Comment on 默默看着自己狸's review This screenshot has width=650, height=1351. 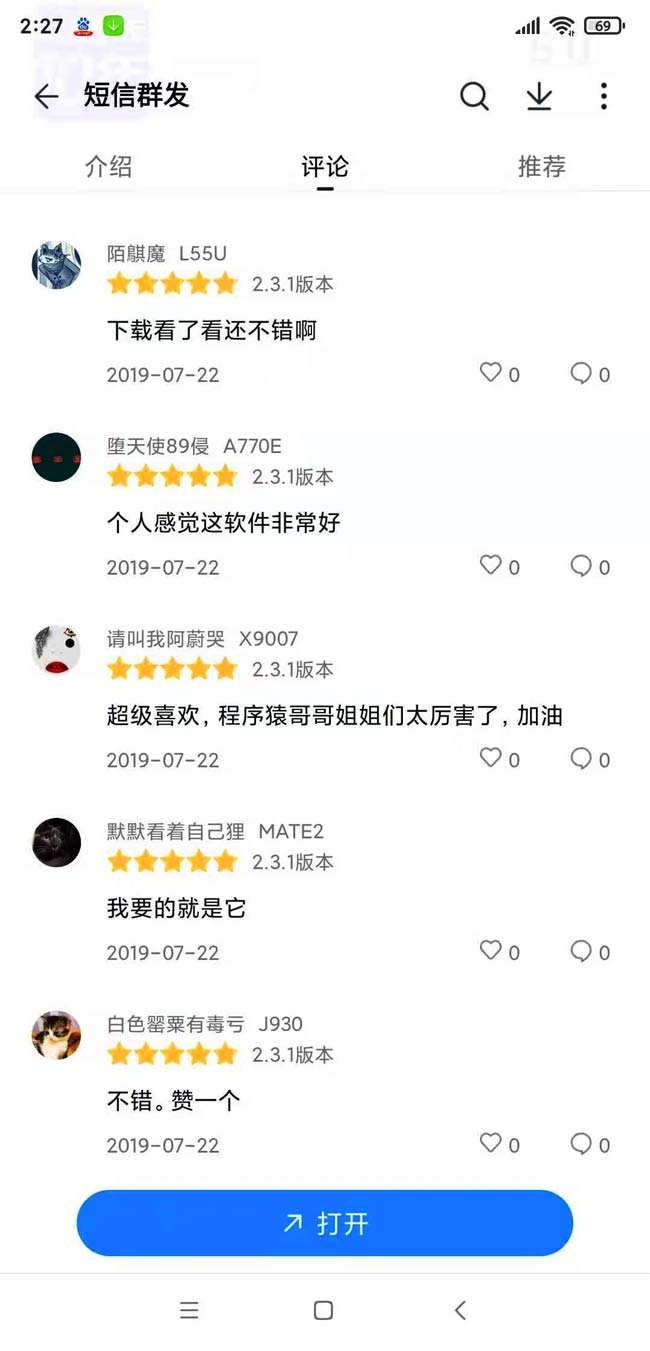pos(581,951)
